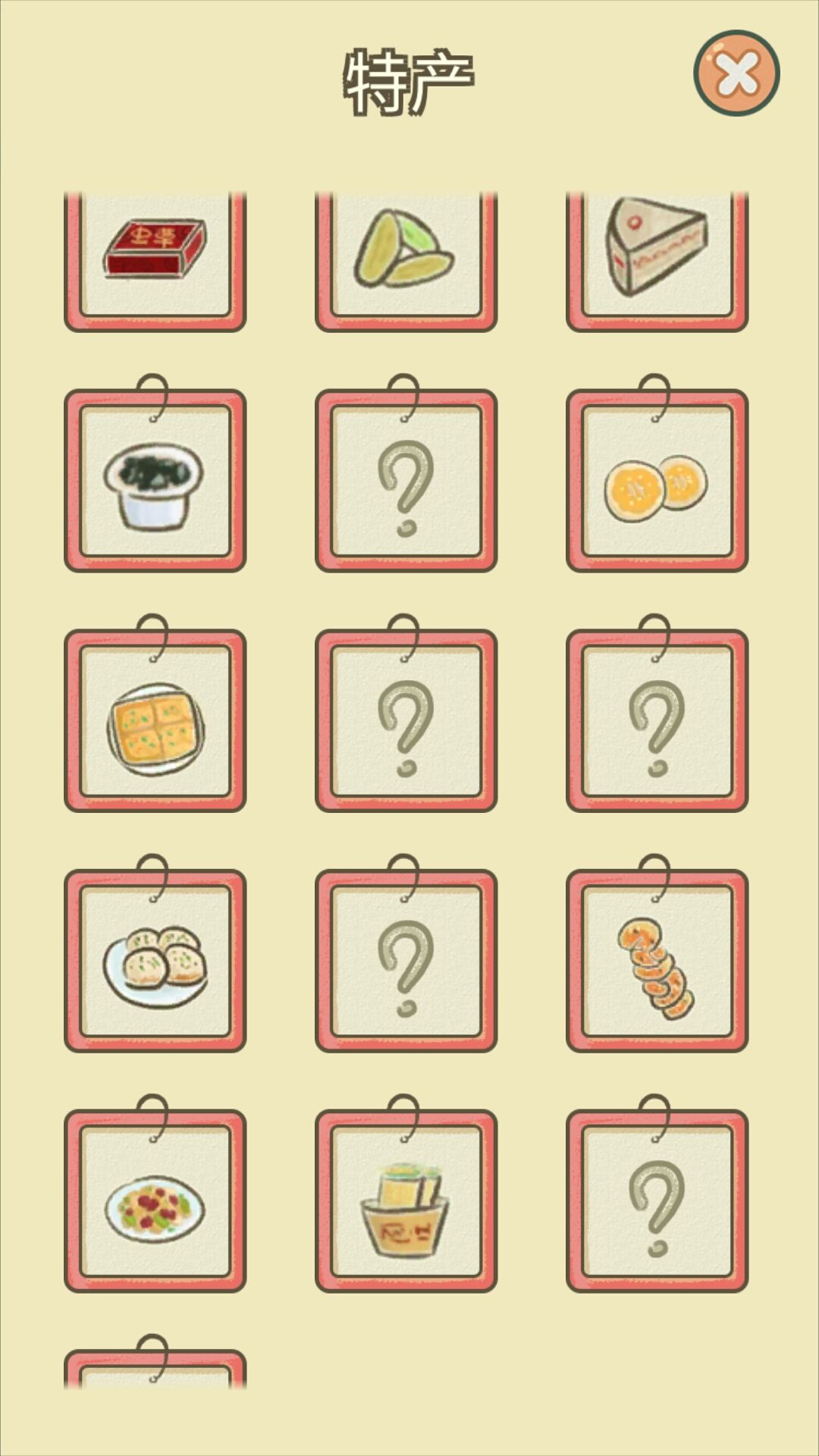Select the orange twisted fried snack card
This screenshot has height=1456, width=819.
pyautogui.click(x=657, y=960)
